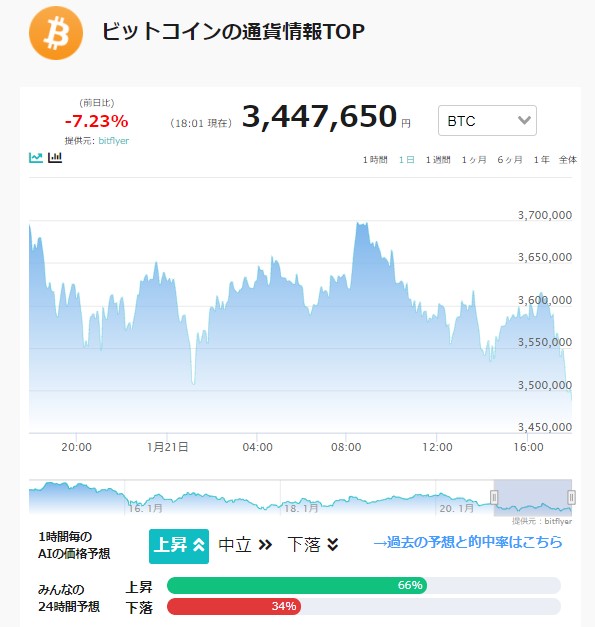Switch to the line chart view
The width and height of the screenshot is (595, 627).
(36, 157)
